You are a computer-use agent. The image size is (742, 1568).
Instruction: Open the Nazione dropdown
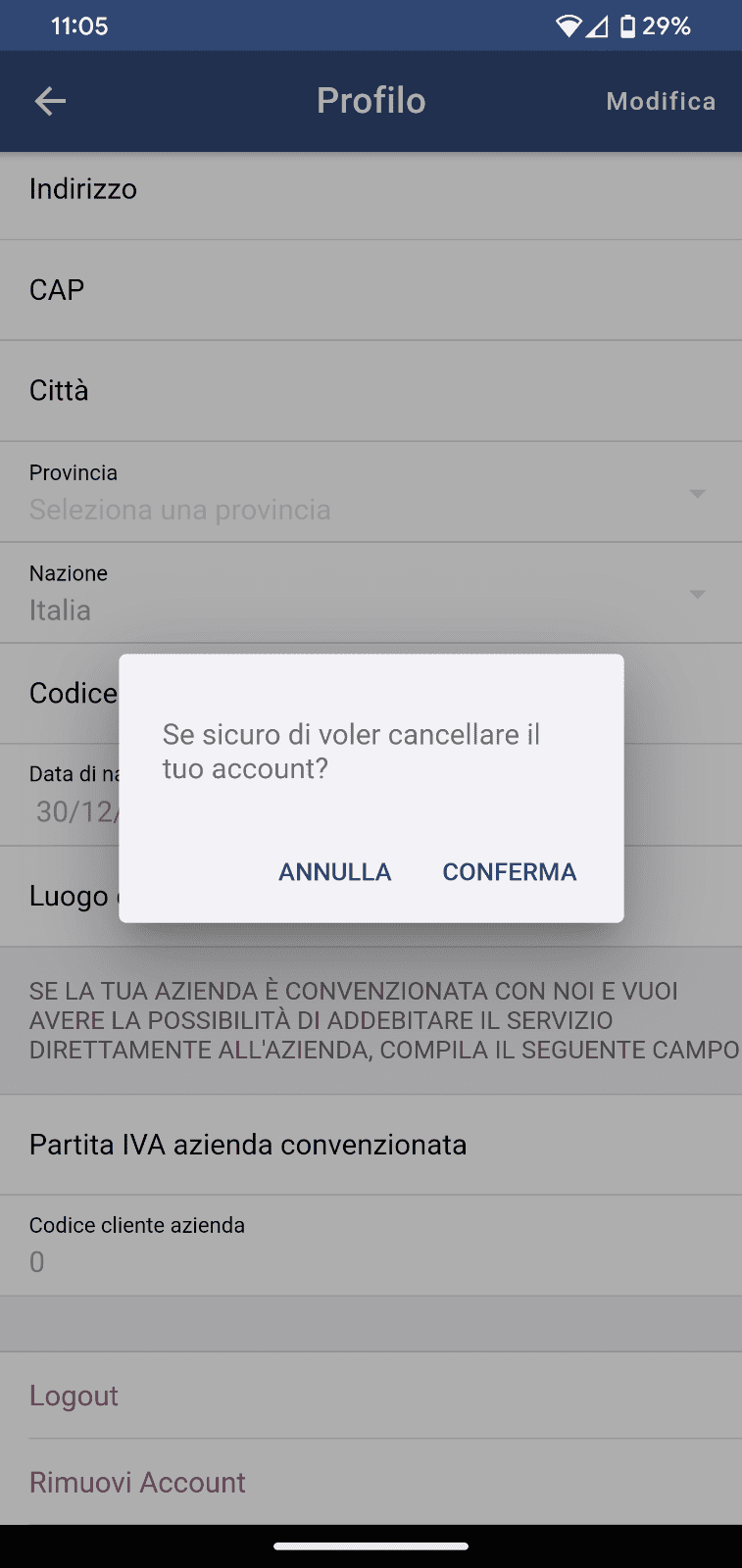point(371,593)
